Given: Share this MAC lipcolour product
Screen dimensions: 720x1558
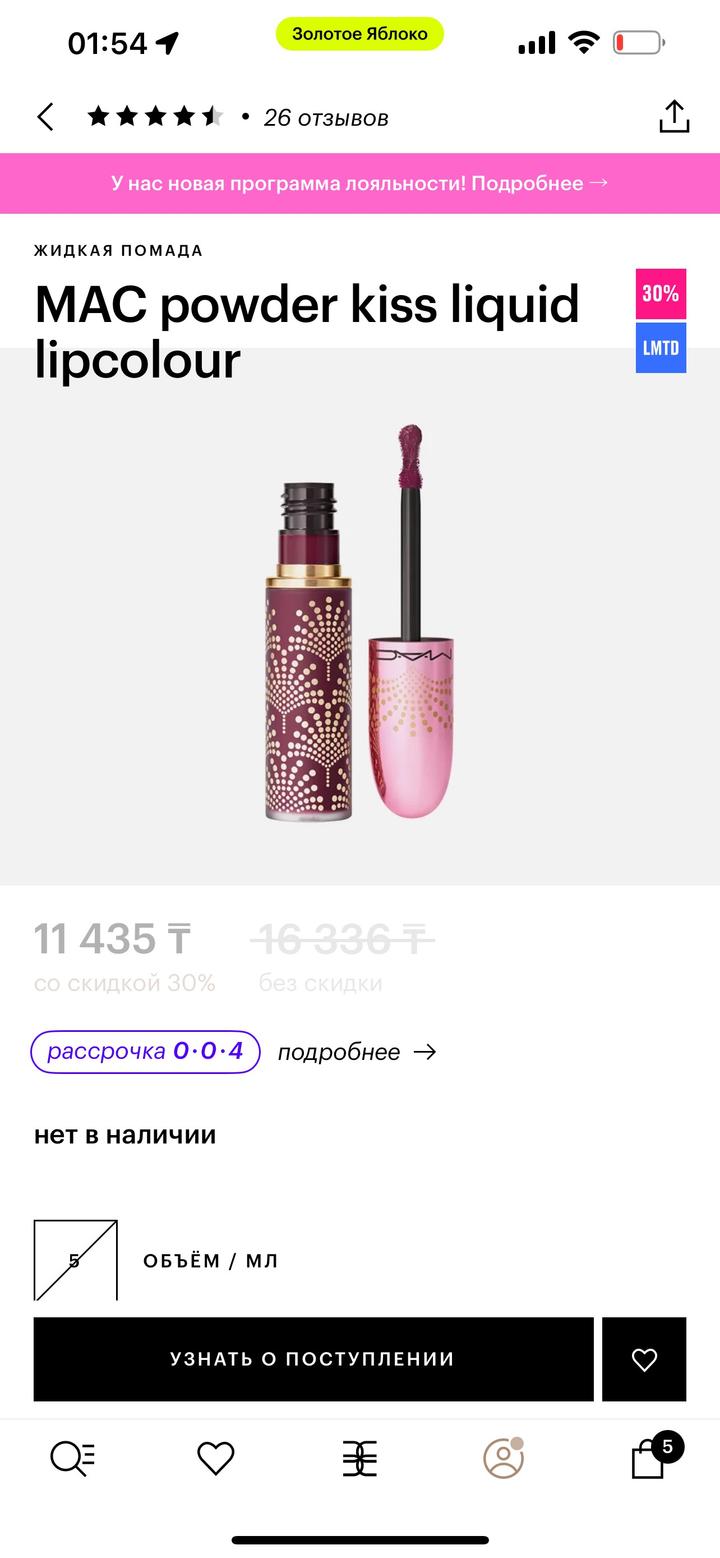Looking at the screenshot, I should point(674,117).
